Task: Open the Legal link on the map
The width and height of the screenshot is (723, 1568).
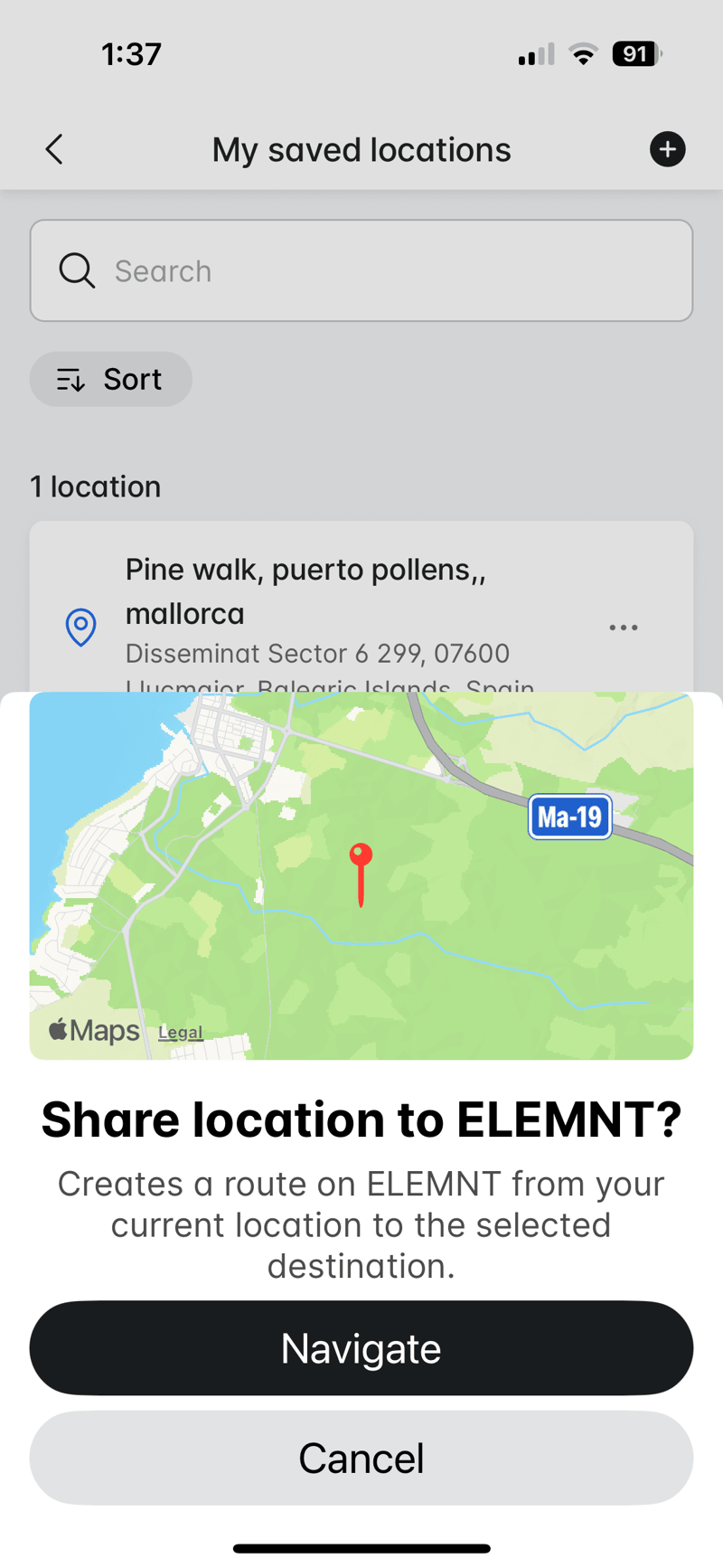Action: [x=180, y=1032]
